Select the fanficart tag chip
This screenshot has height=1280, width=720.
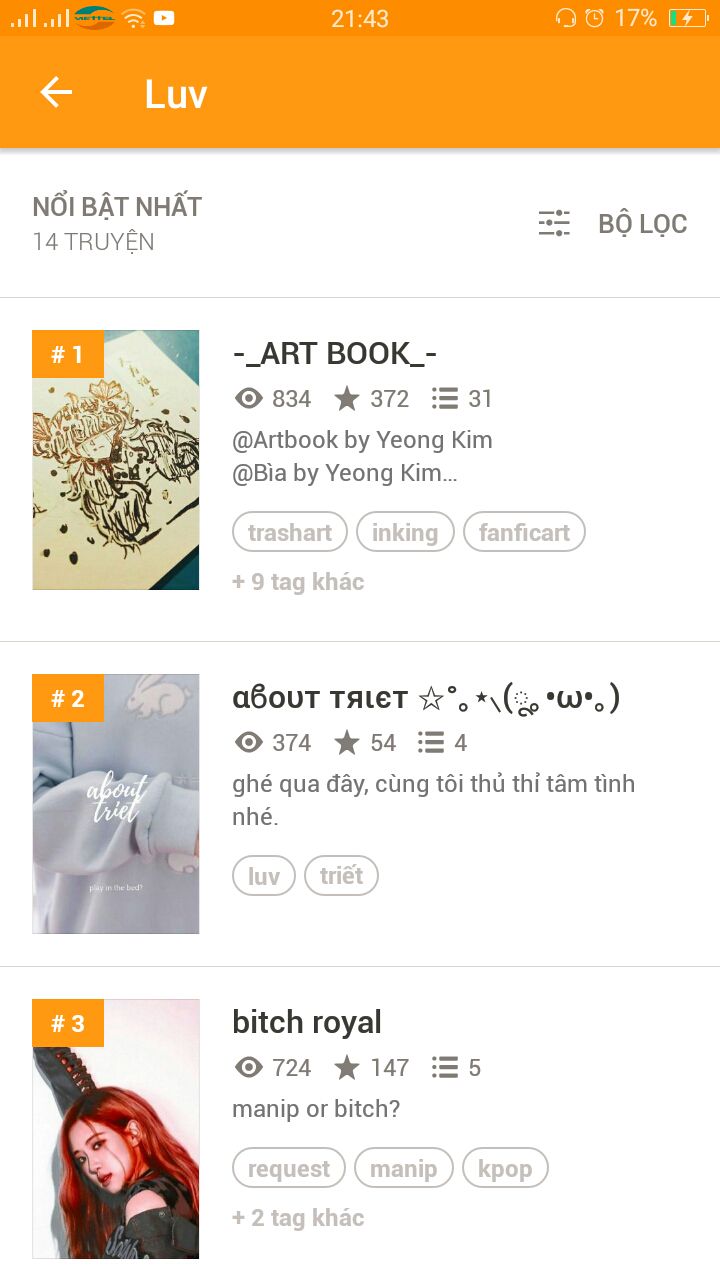[524, 532]
